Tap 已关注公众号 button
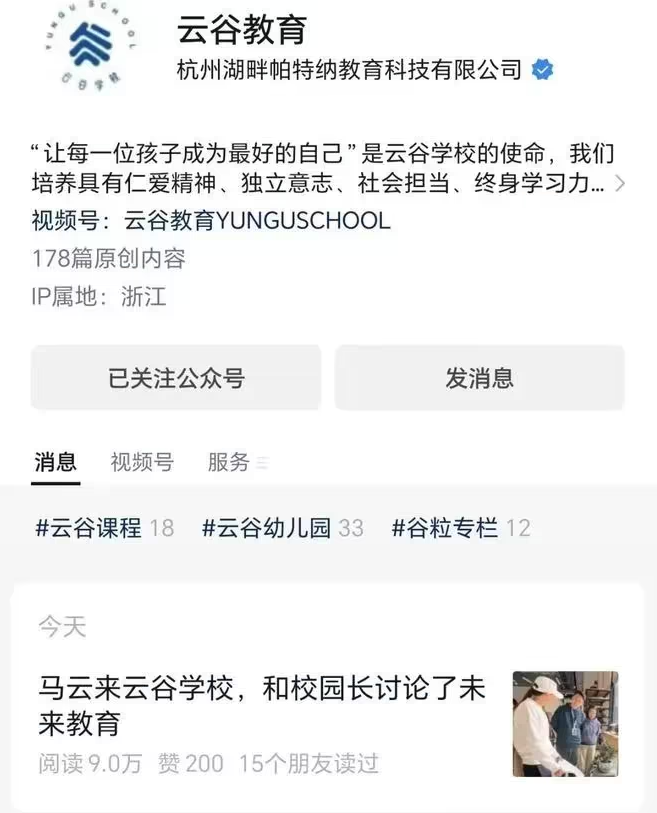The width and height of the screenshot is (657, 813). (x=176, y=378)
